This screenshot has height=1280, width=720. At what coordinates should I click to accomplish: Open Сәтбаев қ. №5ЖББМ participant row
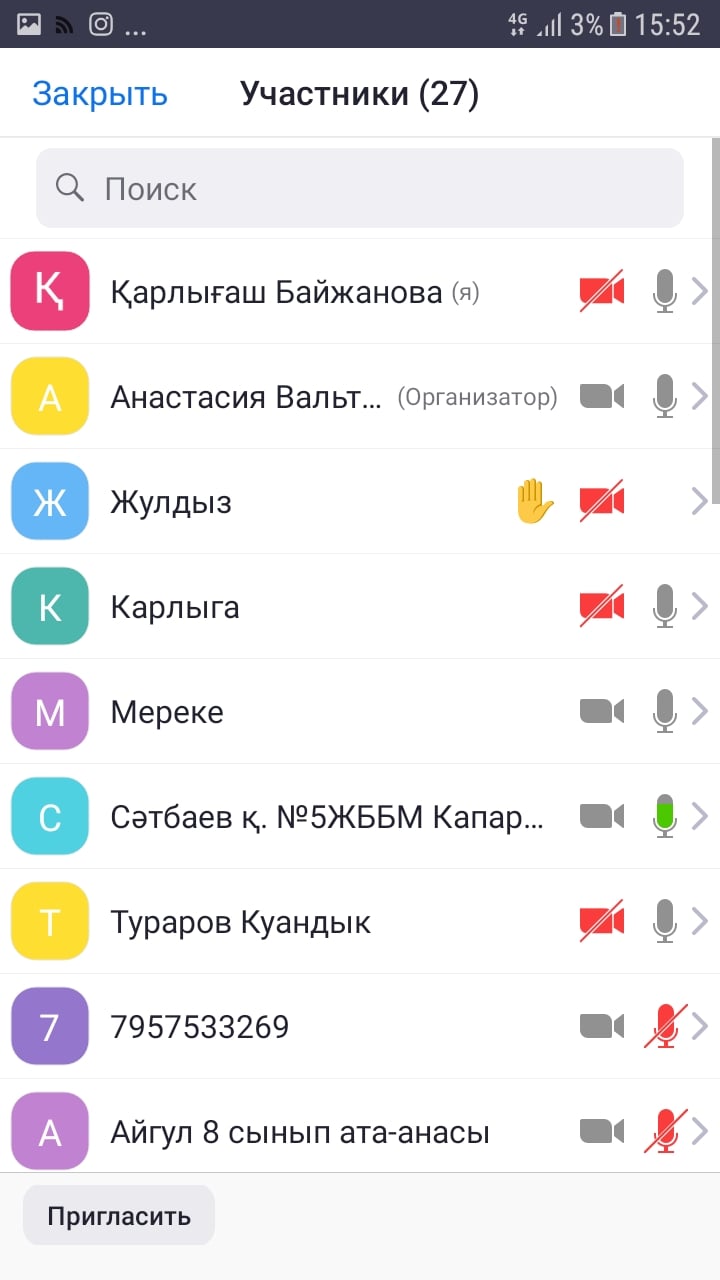tap(360, 816)
